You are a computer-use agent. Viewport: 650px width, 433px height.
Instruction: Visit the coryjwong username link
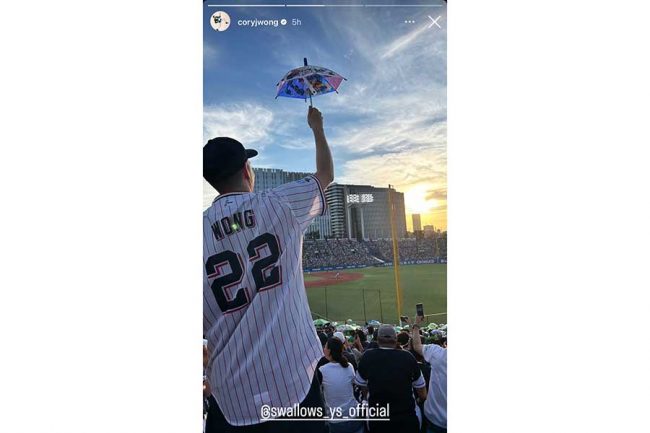coord(257,22)
